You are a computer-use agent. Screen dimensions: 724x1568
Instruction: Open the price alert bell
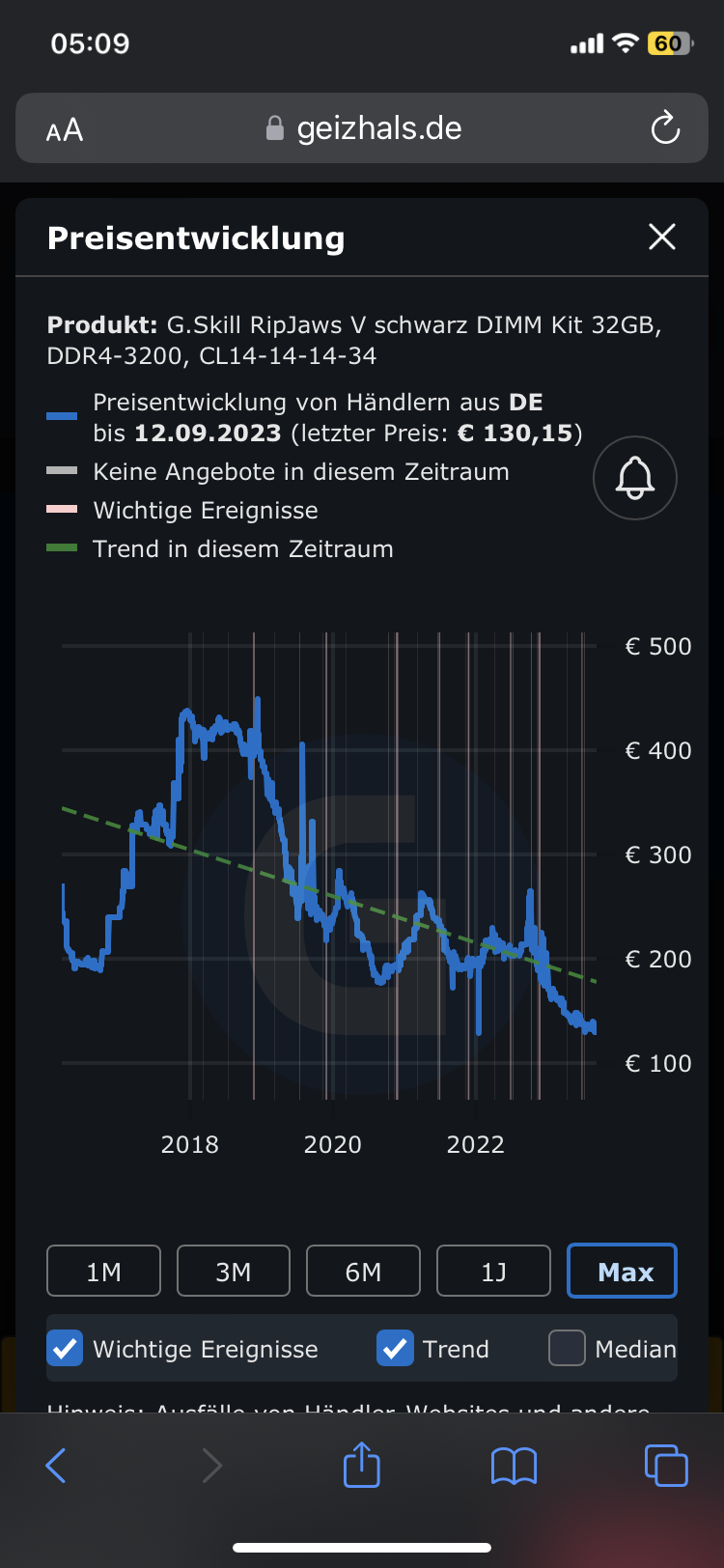[x=634, y=478]
